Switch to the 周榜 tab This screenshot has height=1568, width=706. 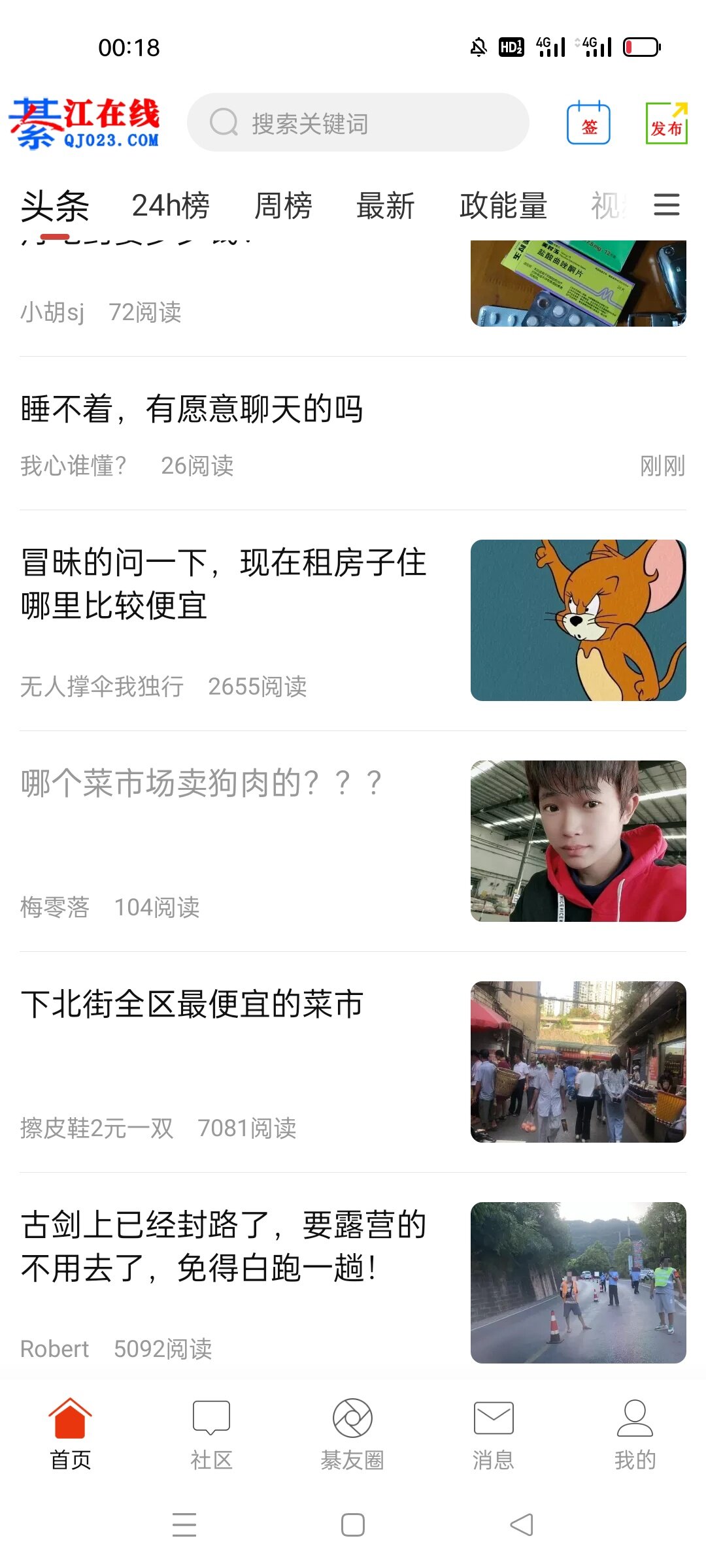click(x=283, y=206)
